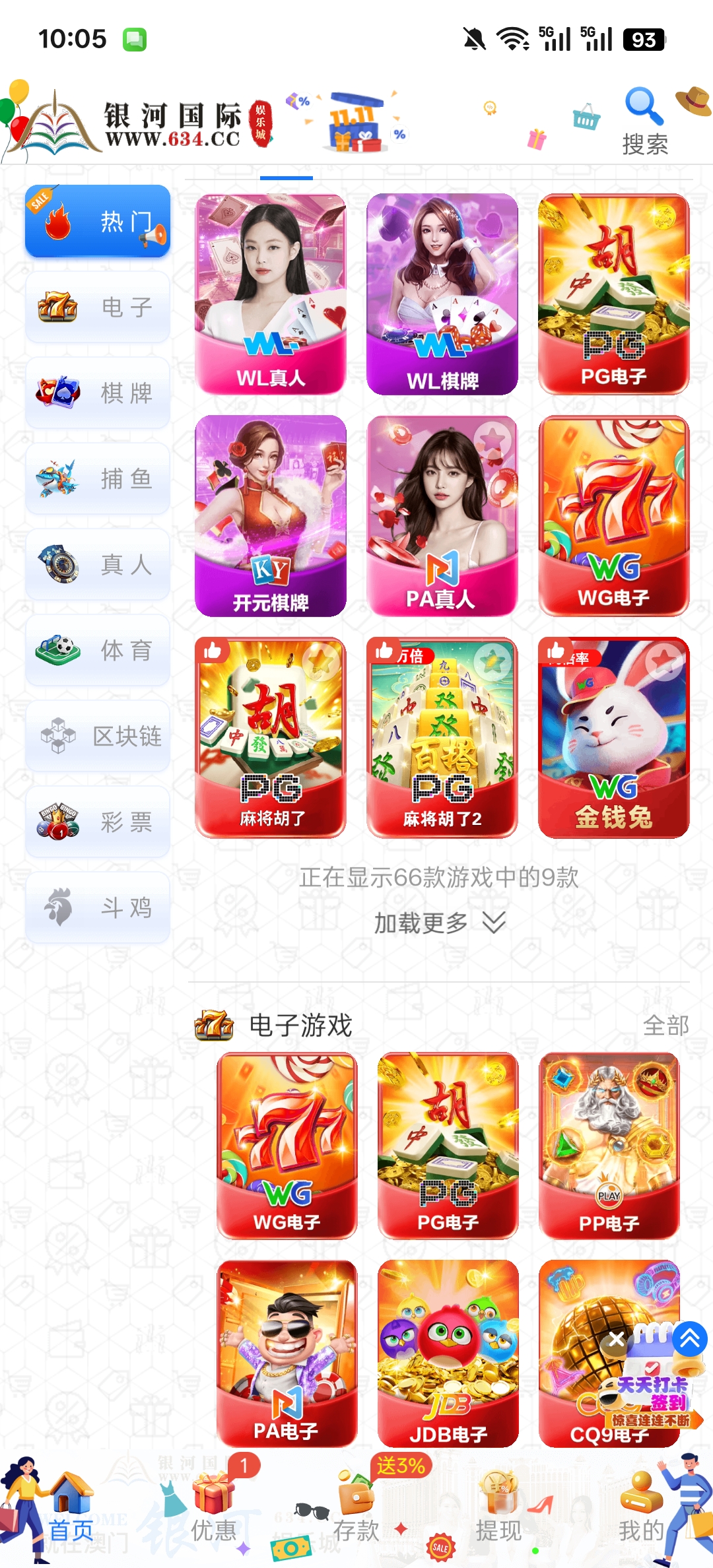The width and height of the screenshot is (713, 1568).
Task: Open the 开元棋牌 game tile
Action: (271, 516)
